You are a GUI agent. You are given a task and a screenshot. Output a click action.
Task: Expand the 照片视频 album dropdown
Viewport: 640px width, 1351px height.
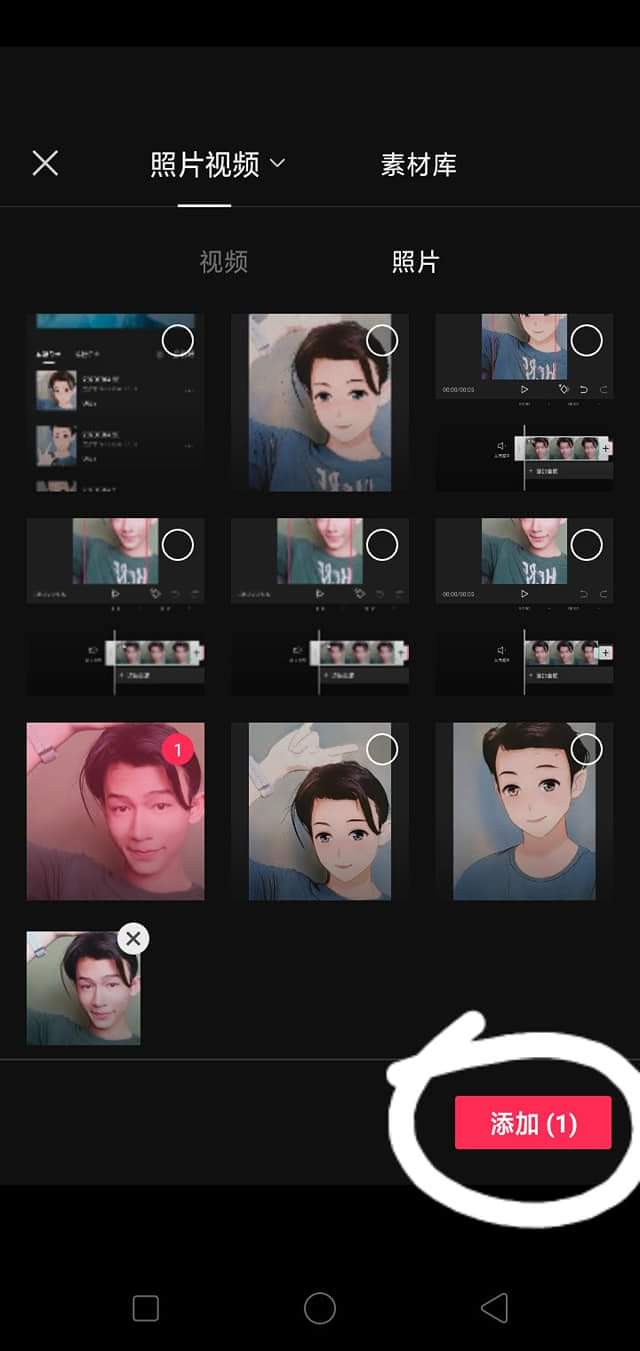pos(218,164)
